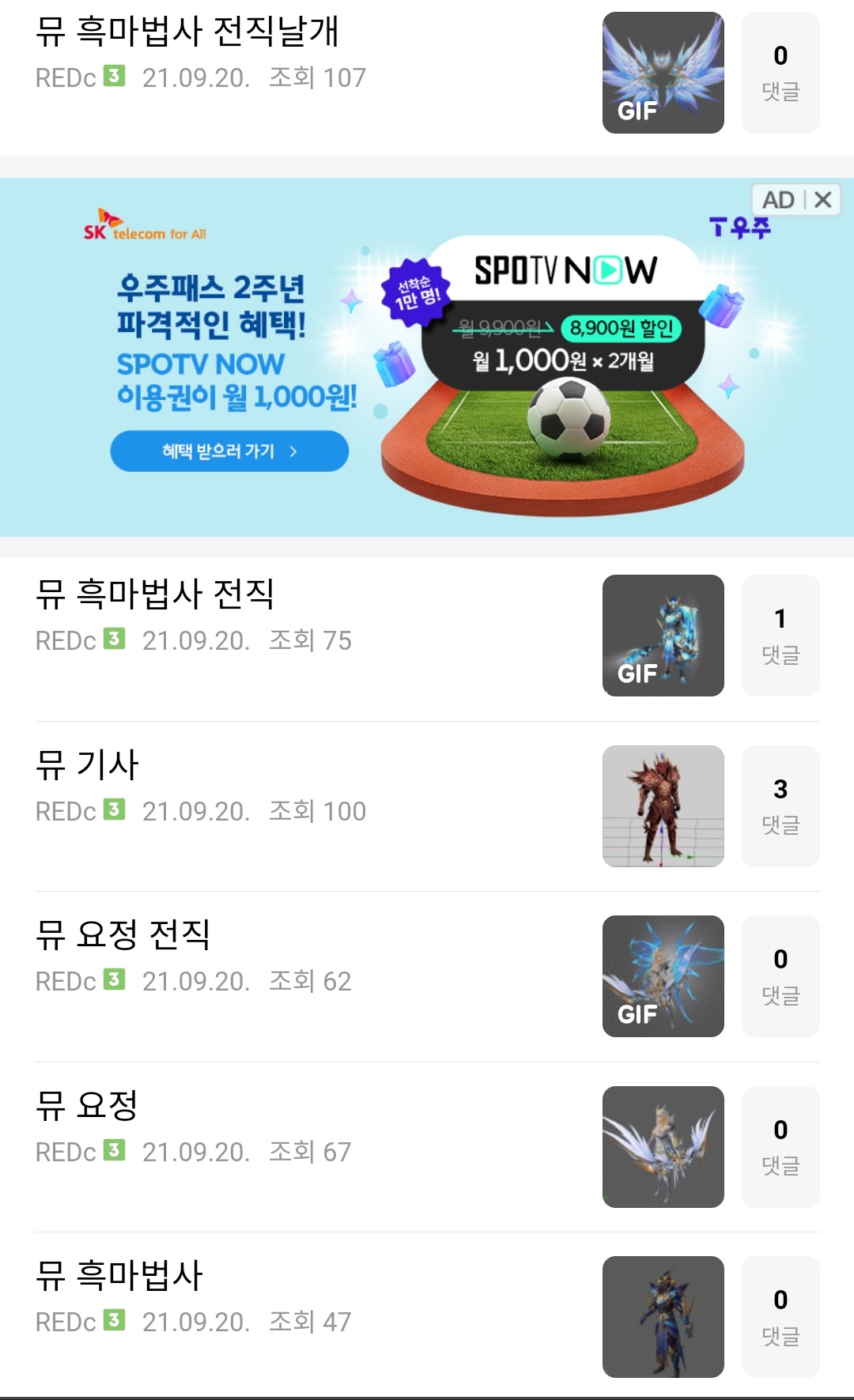Open the post 뮤 흑마법사
Screen dimensions: 854x1400
pyautogui.click(x=120, y=1276)
